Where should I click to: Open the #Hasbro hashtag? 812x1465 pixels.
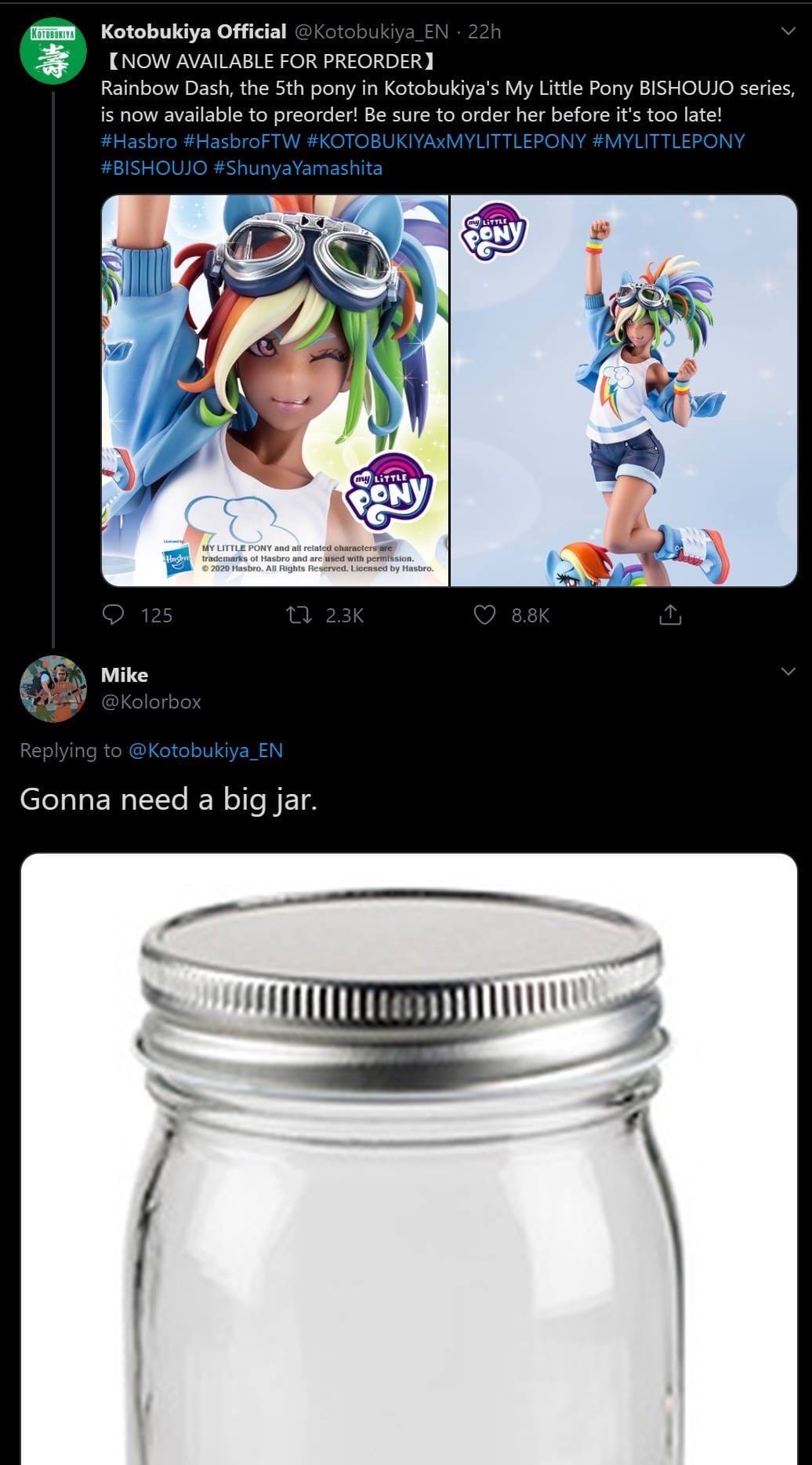[139, 141]
